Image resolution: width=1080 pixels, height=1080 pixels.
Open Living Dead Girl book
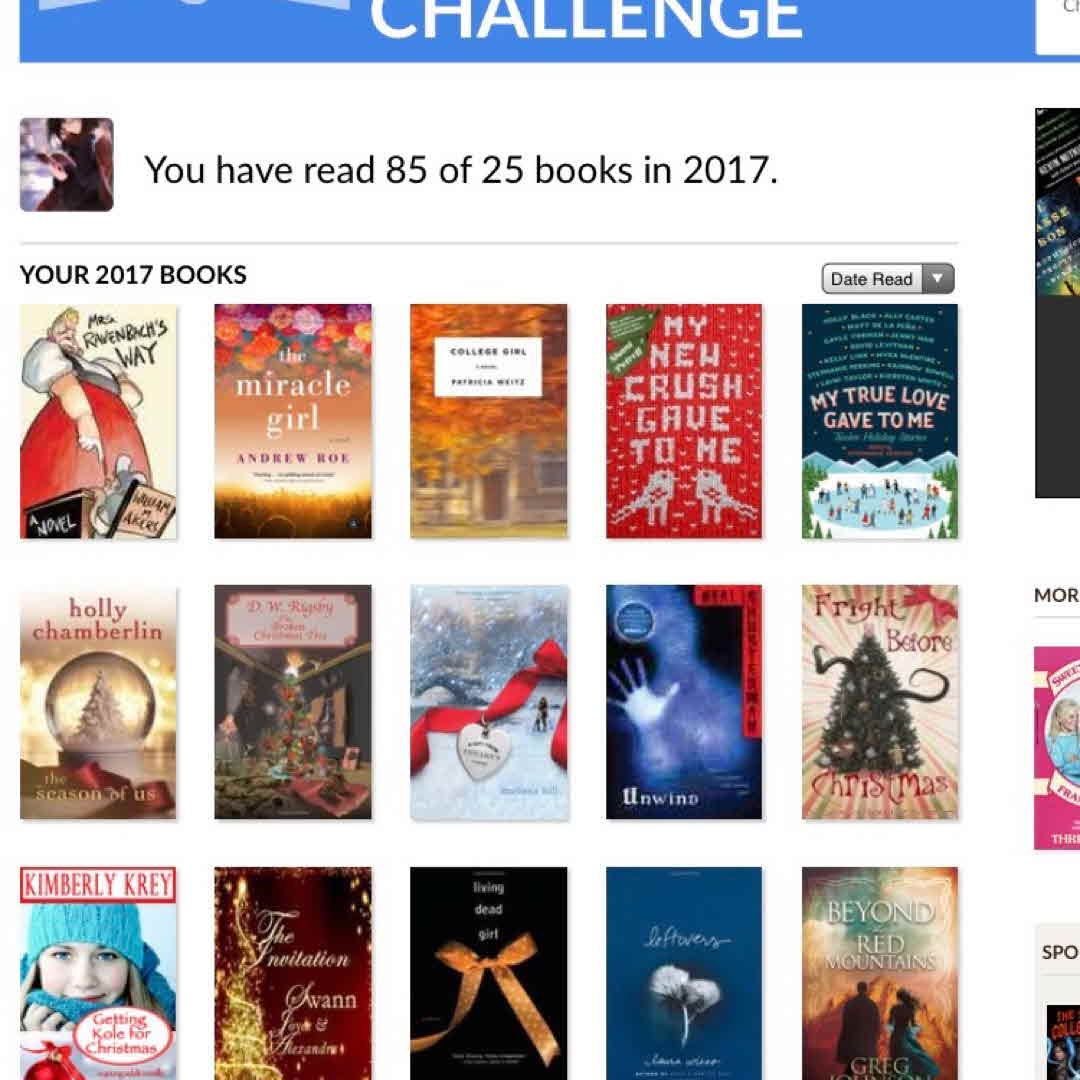tap(488, 972)
